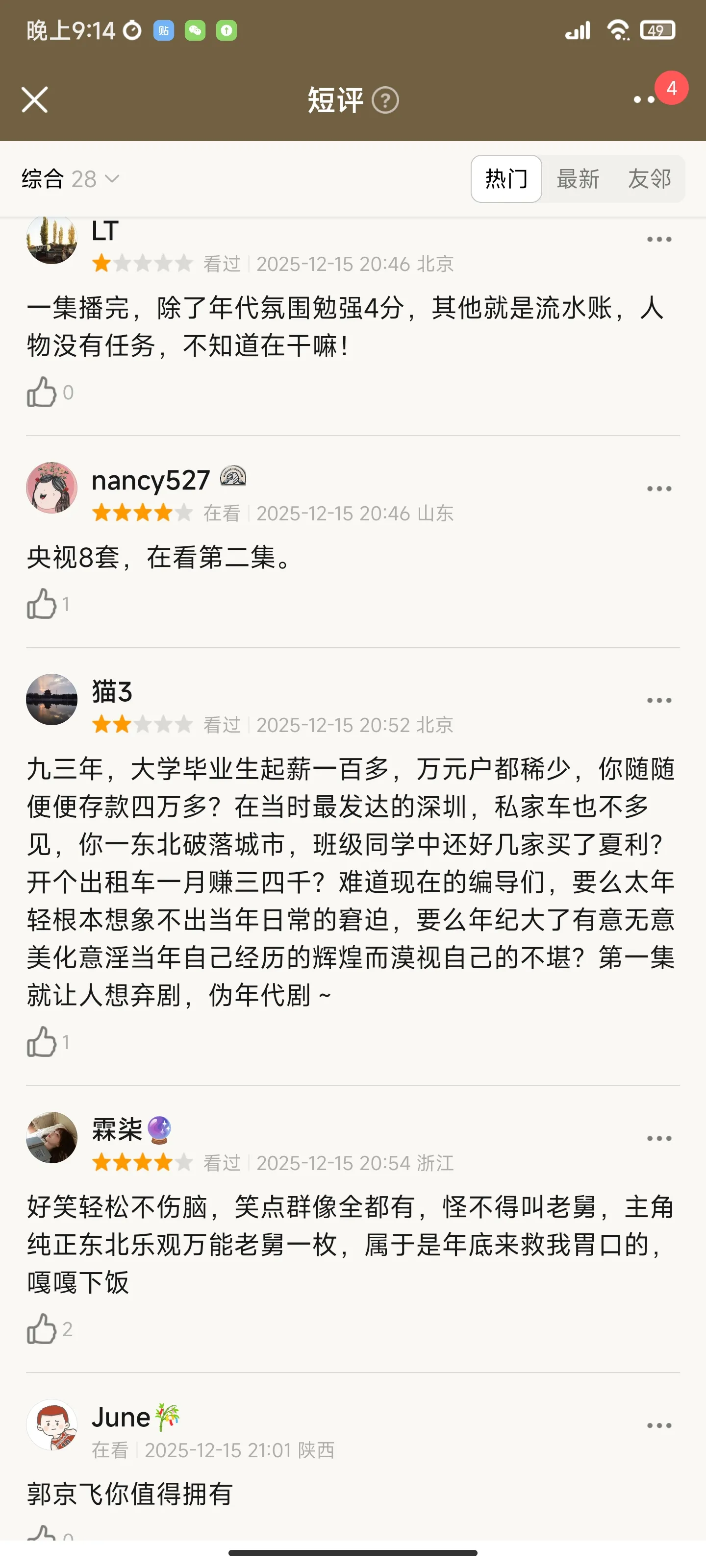Image resolution: width=706 pixels, height=1568 pixels.
Task: Open nancy527's profile avatar
Action: coord(52,488)
